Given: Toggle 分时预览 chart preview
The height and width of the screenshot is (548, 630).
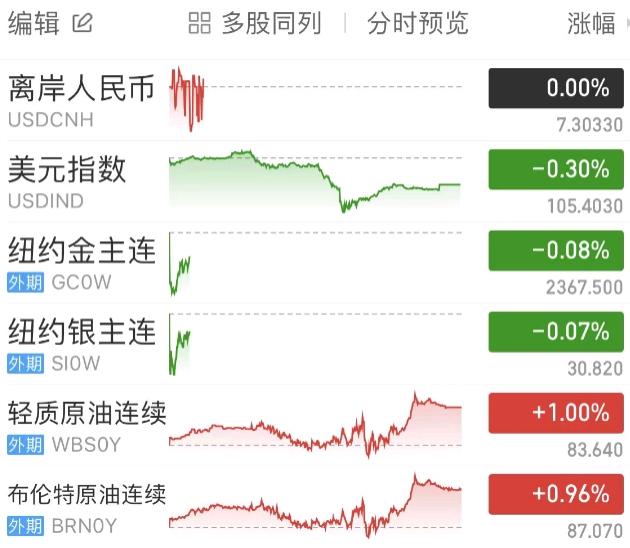Looking at the screenshot, I should pyautogui.click(x=417, y=24).
